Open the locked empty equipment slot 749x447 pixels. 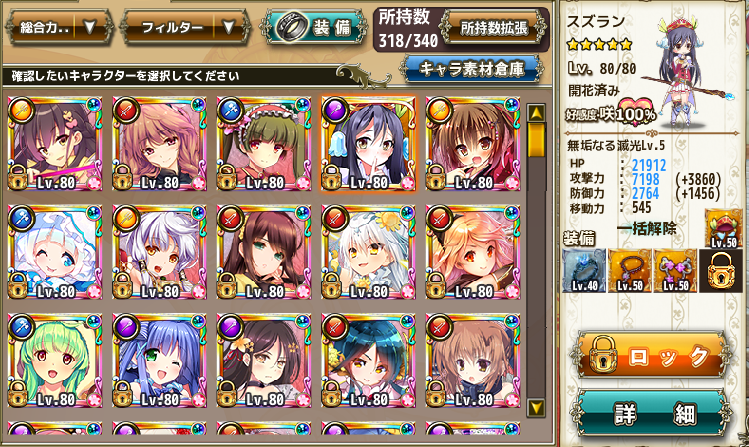720,270
